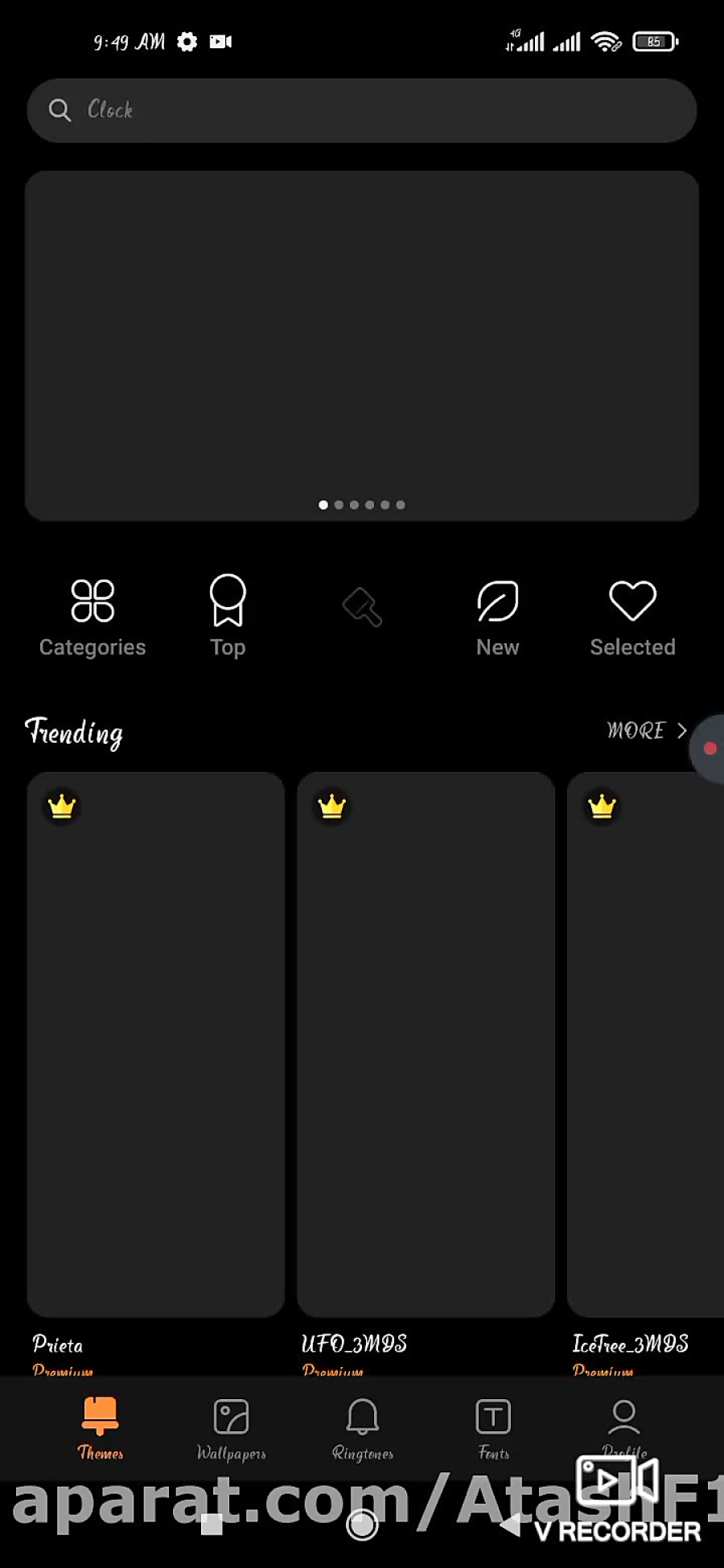Switch to the Profile tab
Screen dimensions: 724x1568
624,1426
